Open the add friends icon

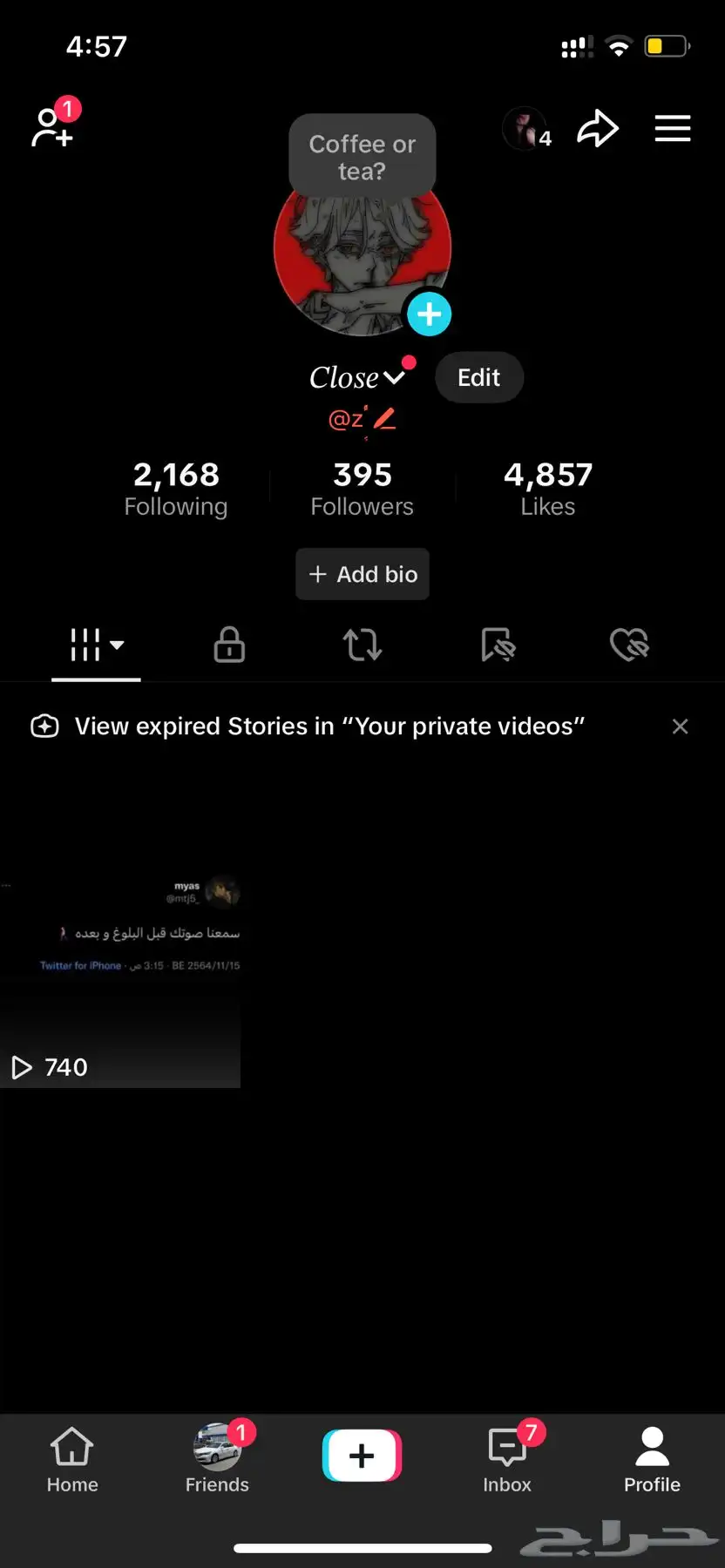[52, 127]
